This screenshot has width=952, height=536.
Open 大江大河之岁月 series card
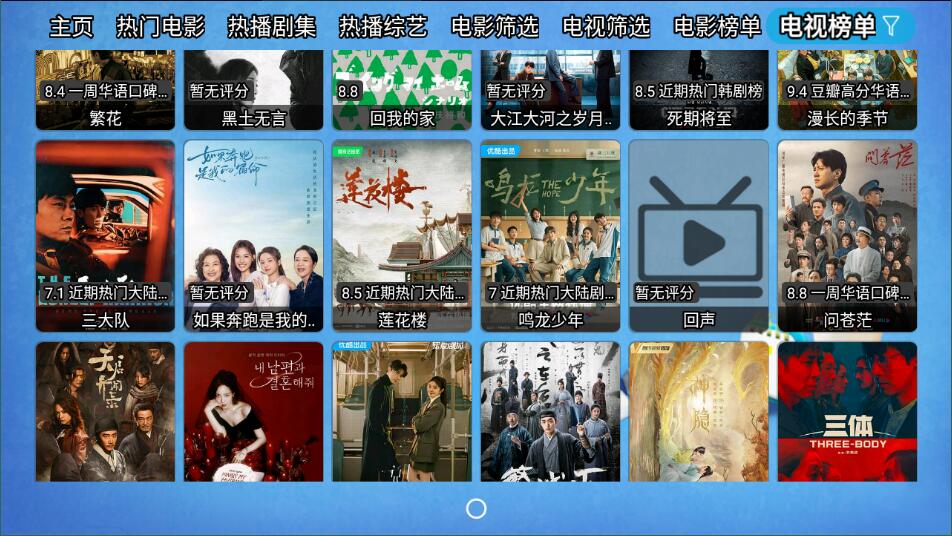pos(550,90)
